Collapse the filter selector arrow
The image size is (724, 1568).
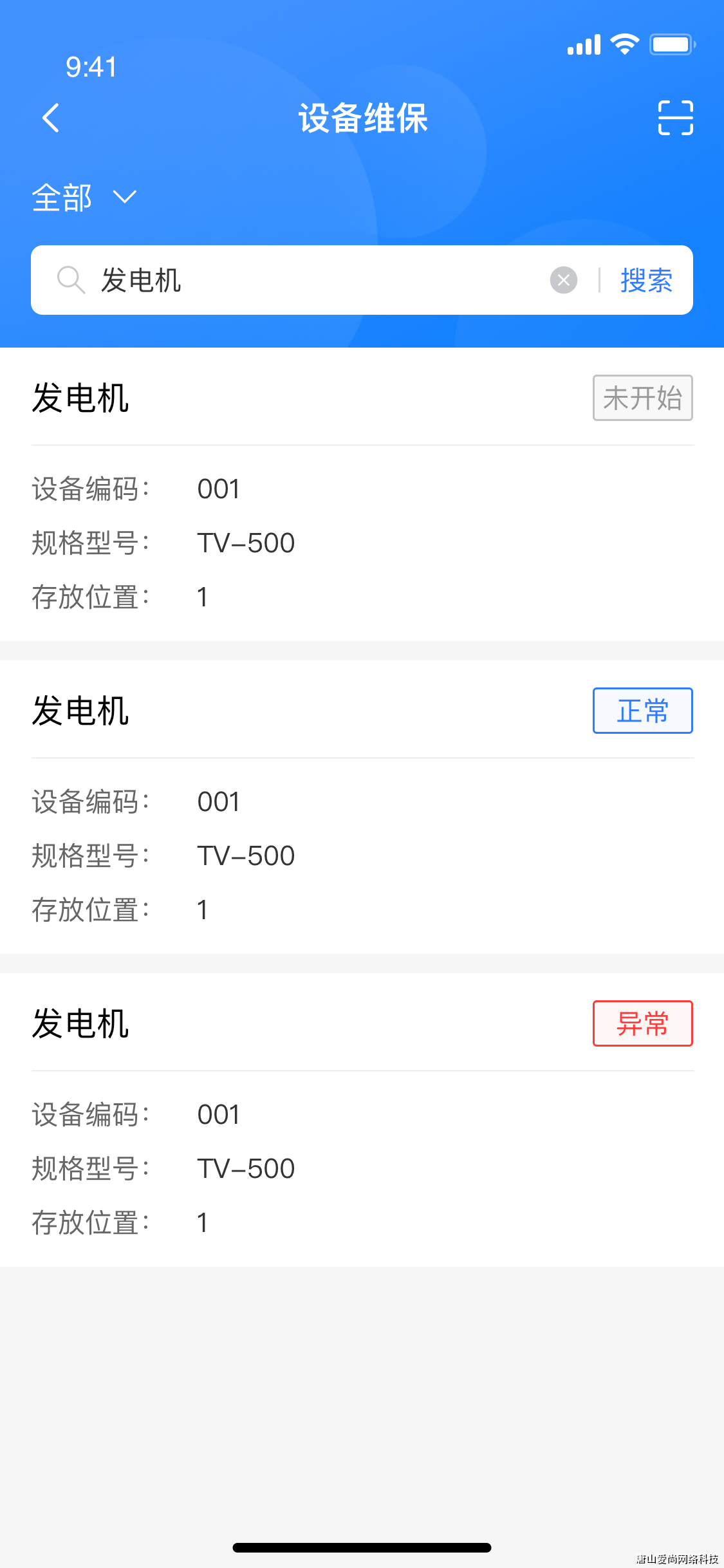point(125,198)
